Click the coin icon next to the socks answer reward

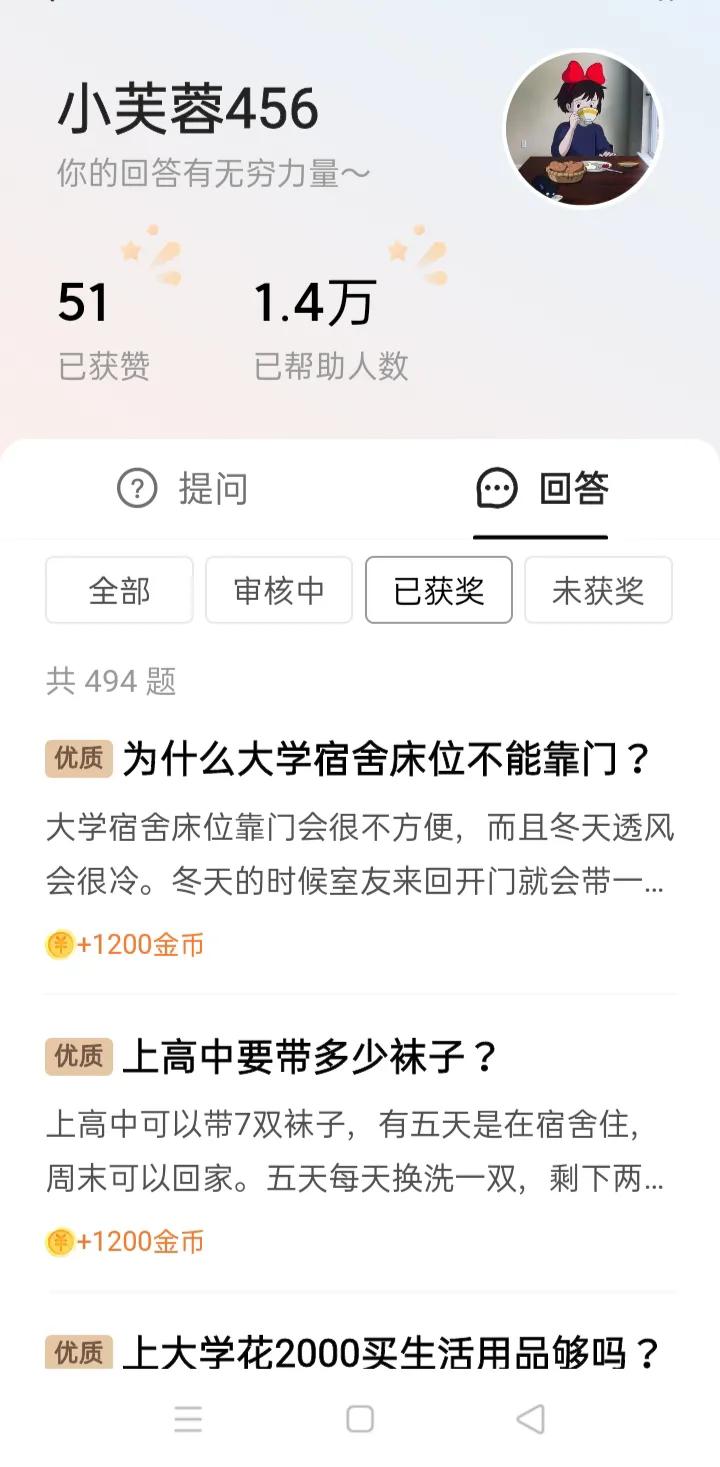tap(60, 1240)
